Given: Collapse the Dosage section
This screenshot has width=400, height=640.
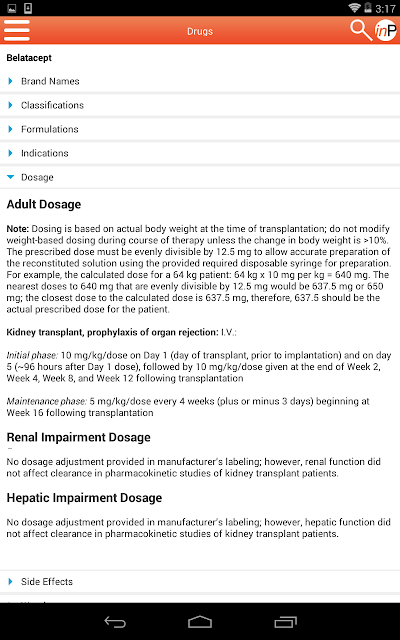Looking at the screenshot, I should click(200, 178).
